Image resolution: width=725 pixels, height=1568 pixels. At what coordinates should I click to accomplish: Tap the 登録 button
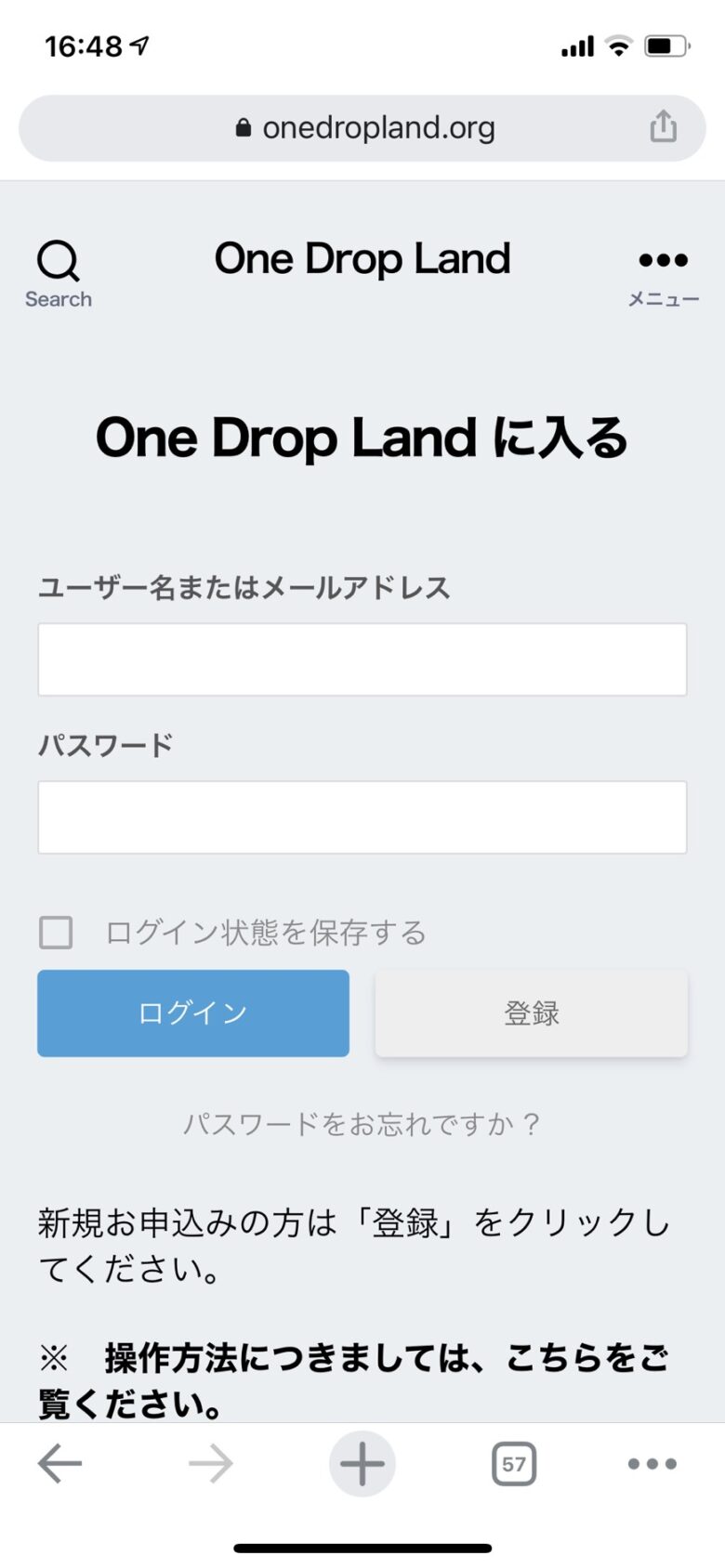pos(532,1013)
